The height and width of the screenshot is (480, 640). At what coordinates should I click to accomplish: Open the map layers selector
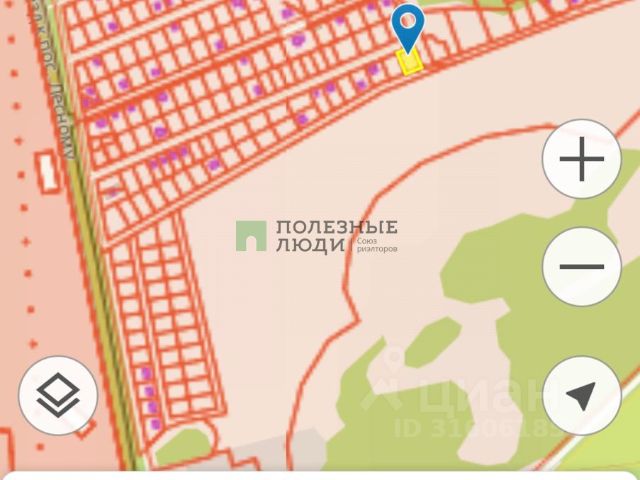58,395
